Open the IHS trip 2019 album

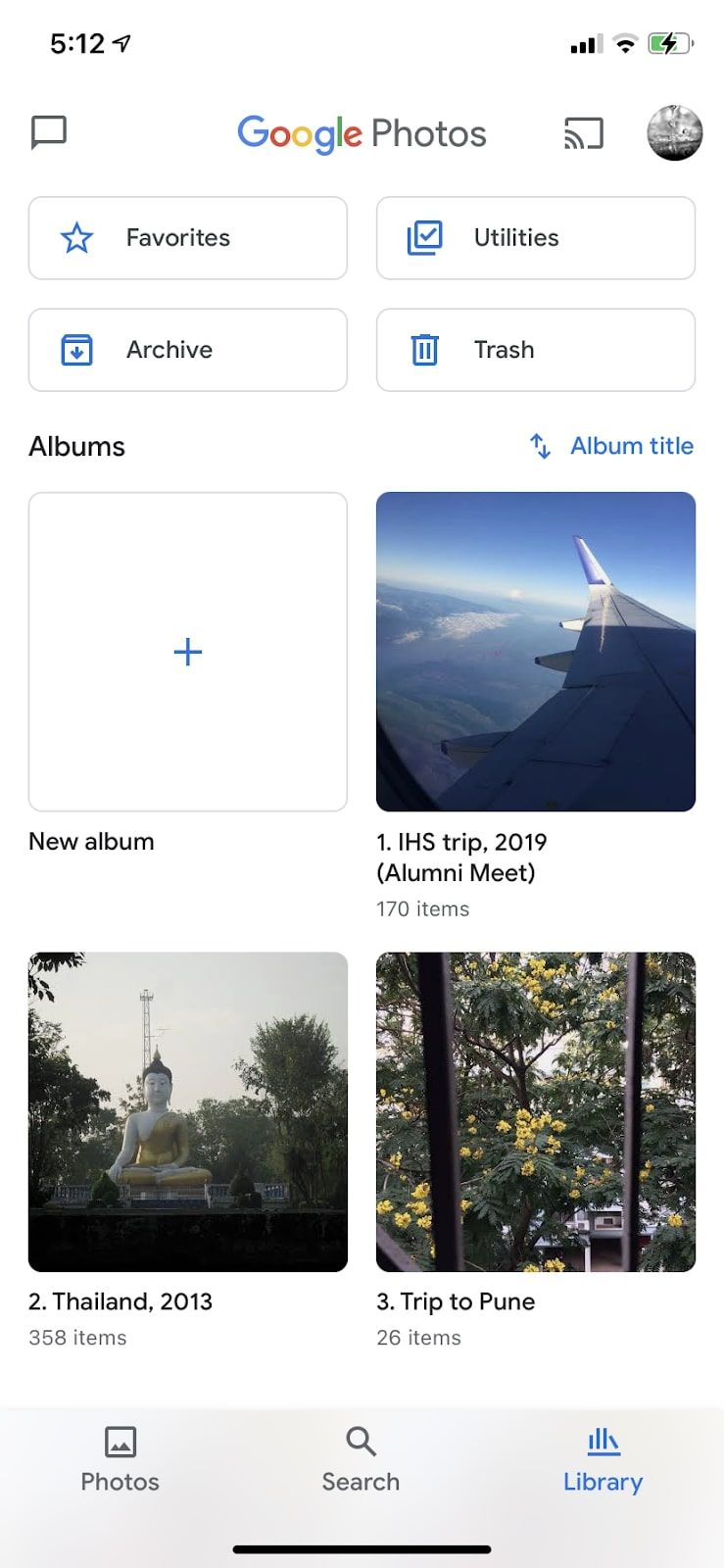[x=535, y=651]
